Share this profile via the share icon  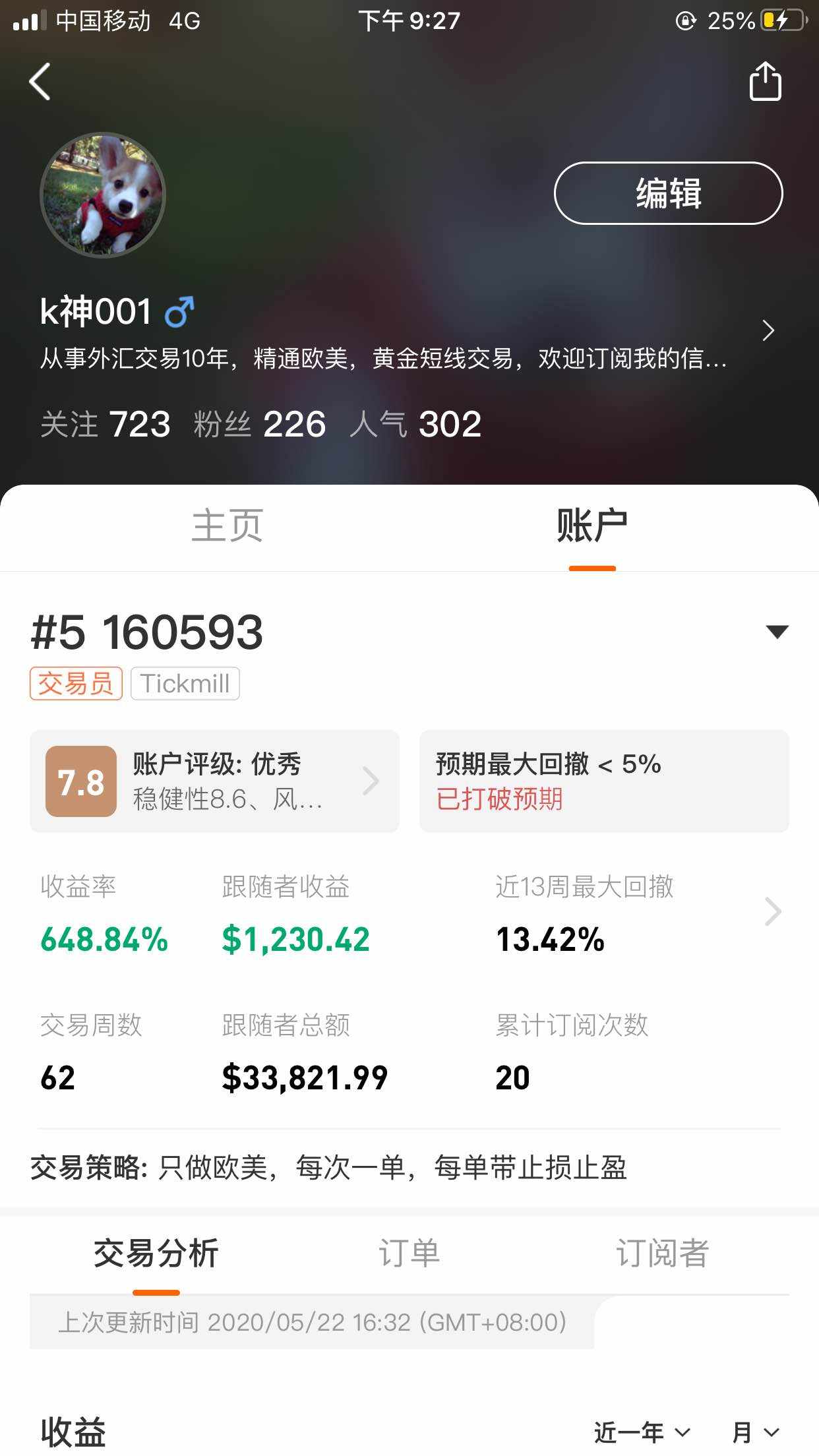tap(765, 81)
